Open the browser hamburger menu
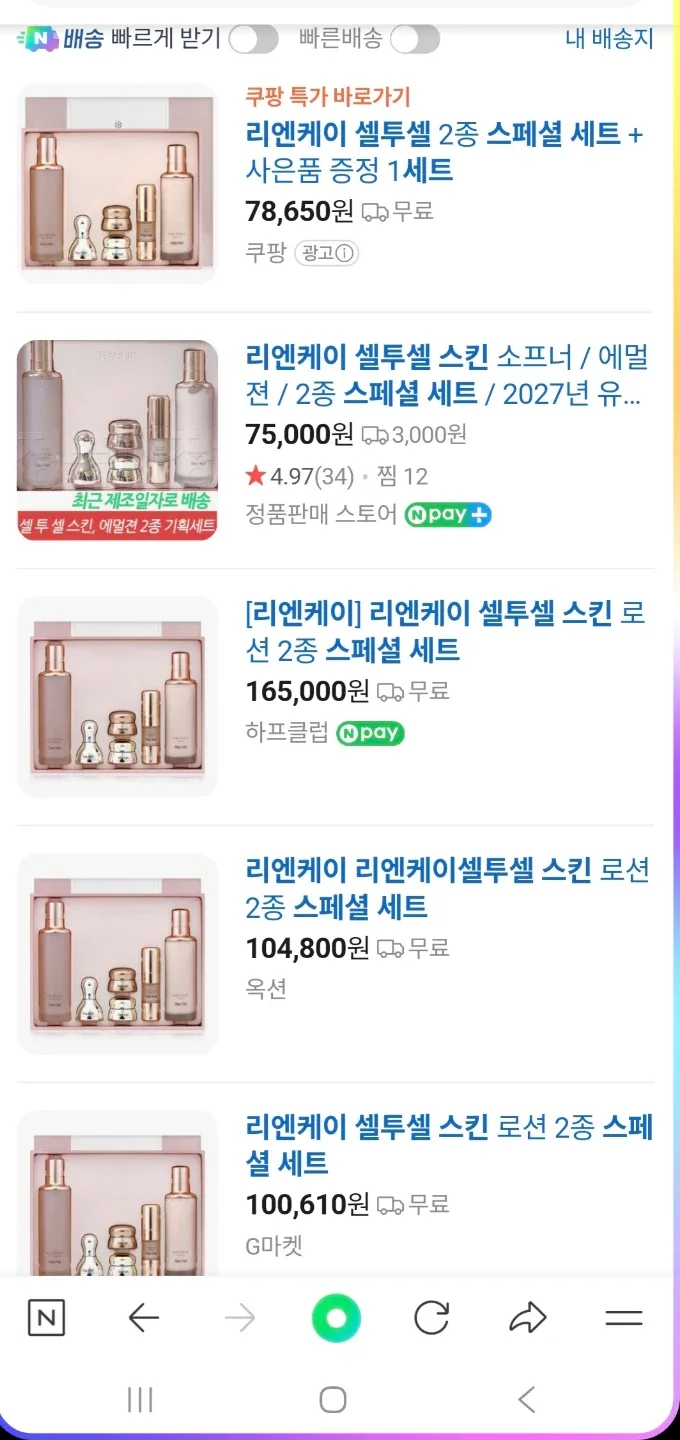This screenshot has width=680, height=1440. 623,1319
